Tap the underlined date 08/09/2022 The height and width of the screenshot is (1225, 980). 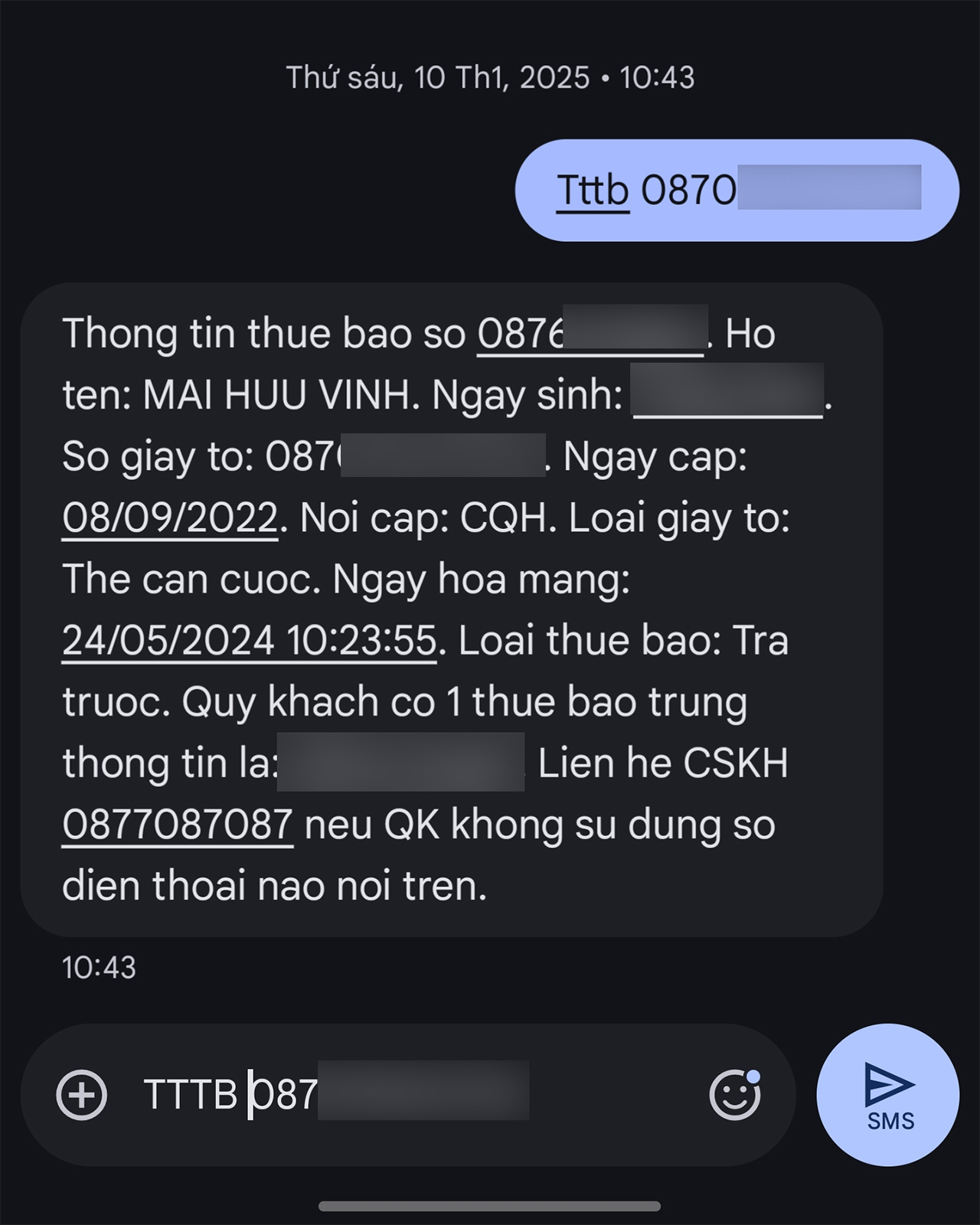[x=168, y=519]
